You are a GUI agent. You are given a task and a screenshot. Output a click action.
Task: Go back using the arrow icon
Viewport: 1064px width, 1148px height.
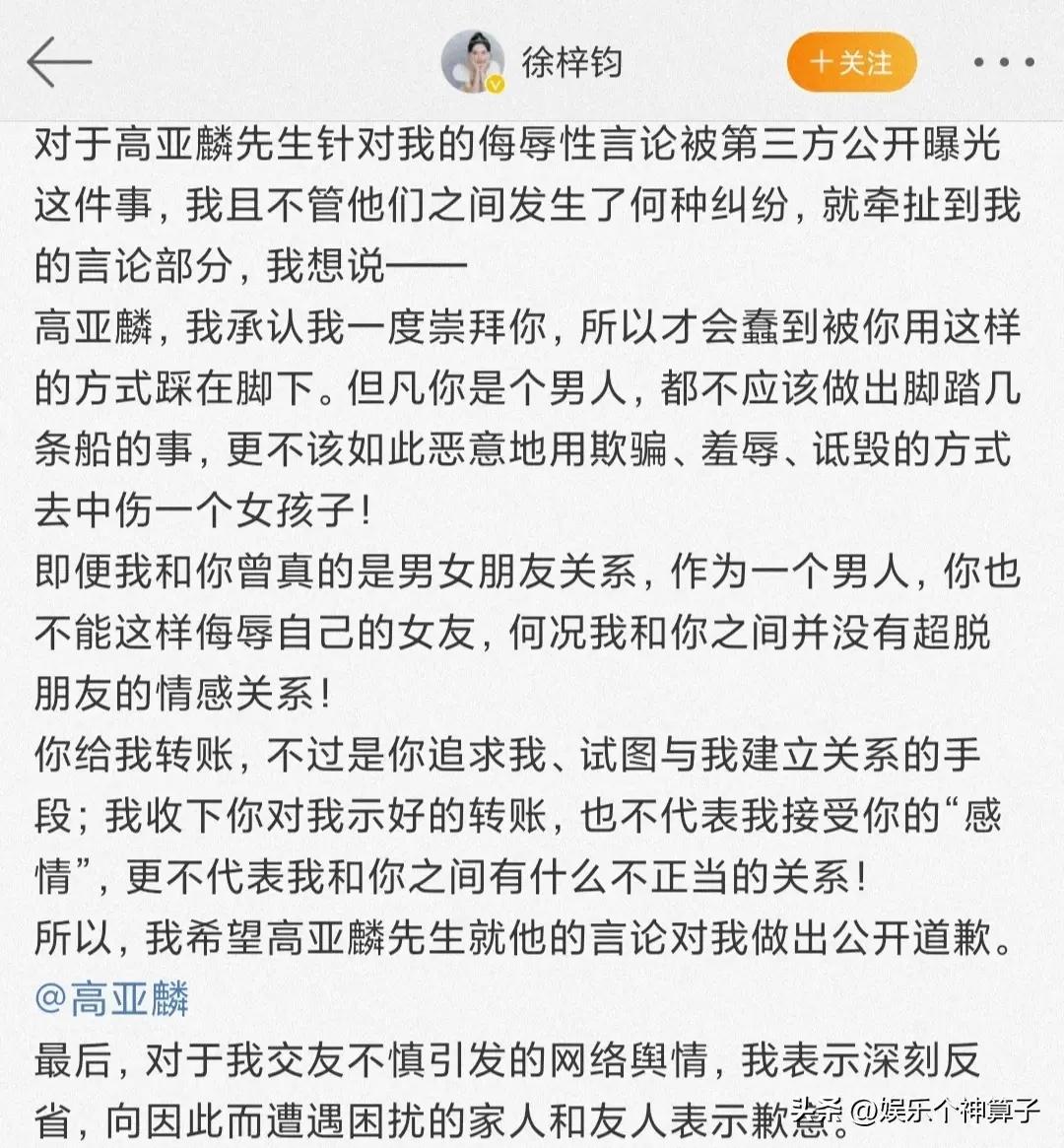59,63
